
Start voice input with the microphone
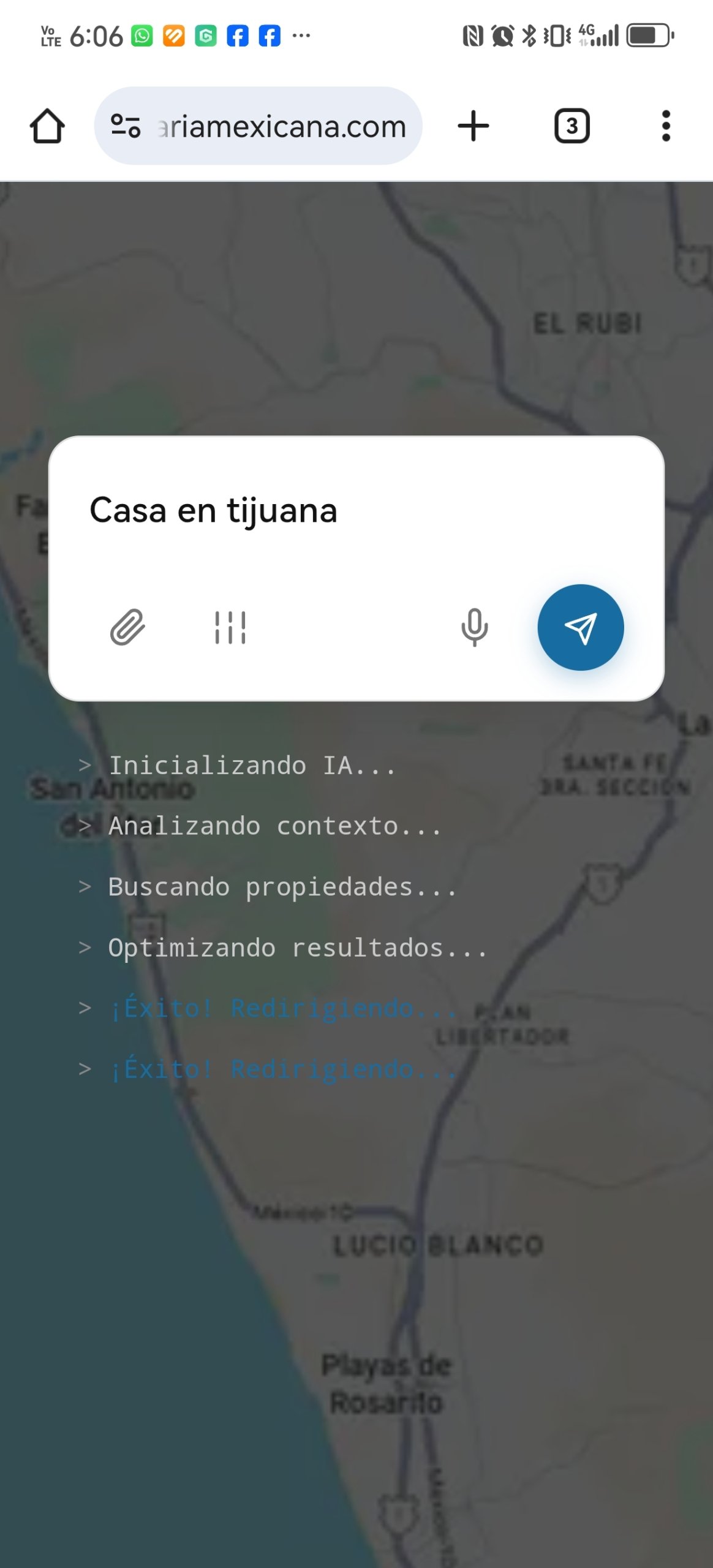(474, 627)
